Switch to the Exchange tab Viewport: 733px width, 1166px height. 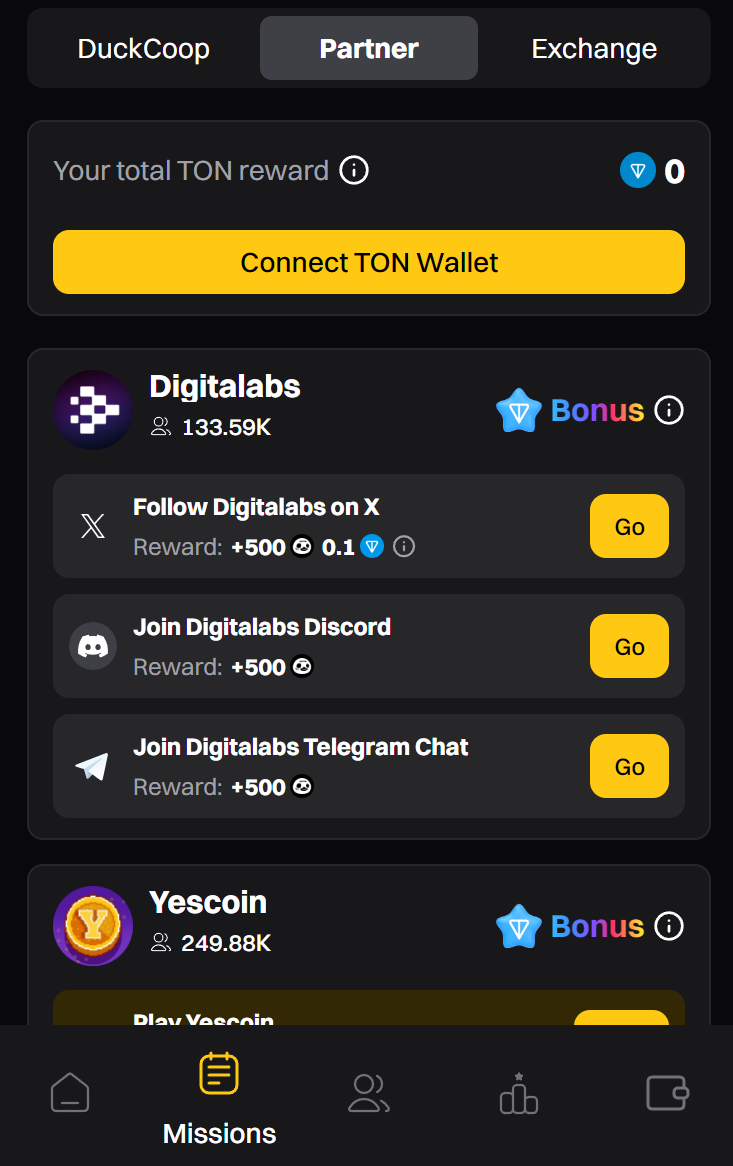pyautogui.click(x=594, y=48)
